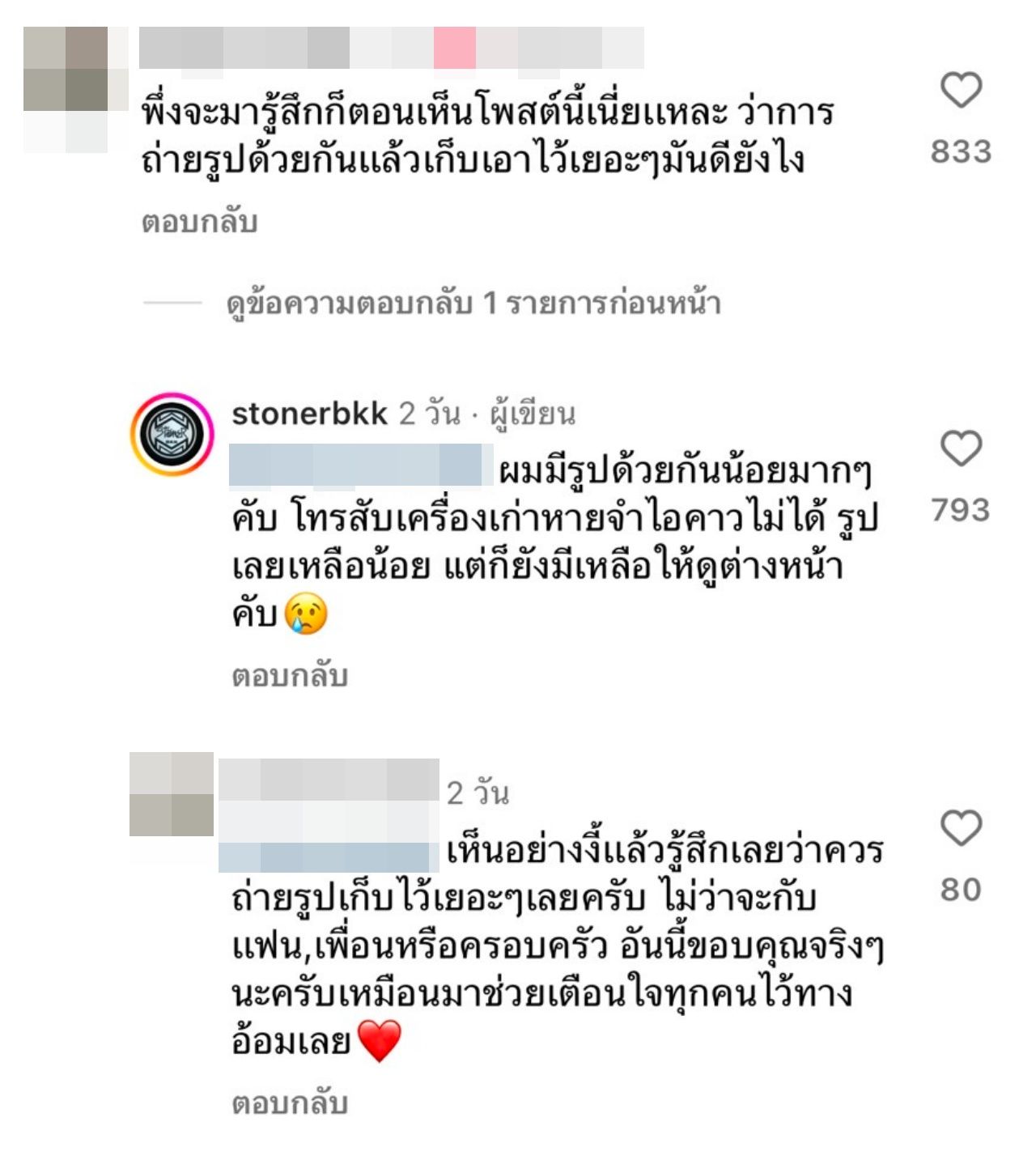
Task: Reply to the comment with 833 likes
Action: (x=199, y=222)
